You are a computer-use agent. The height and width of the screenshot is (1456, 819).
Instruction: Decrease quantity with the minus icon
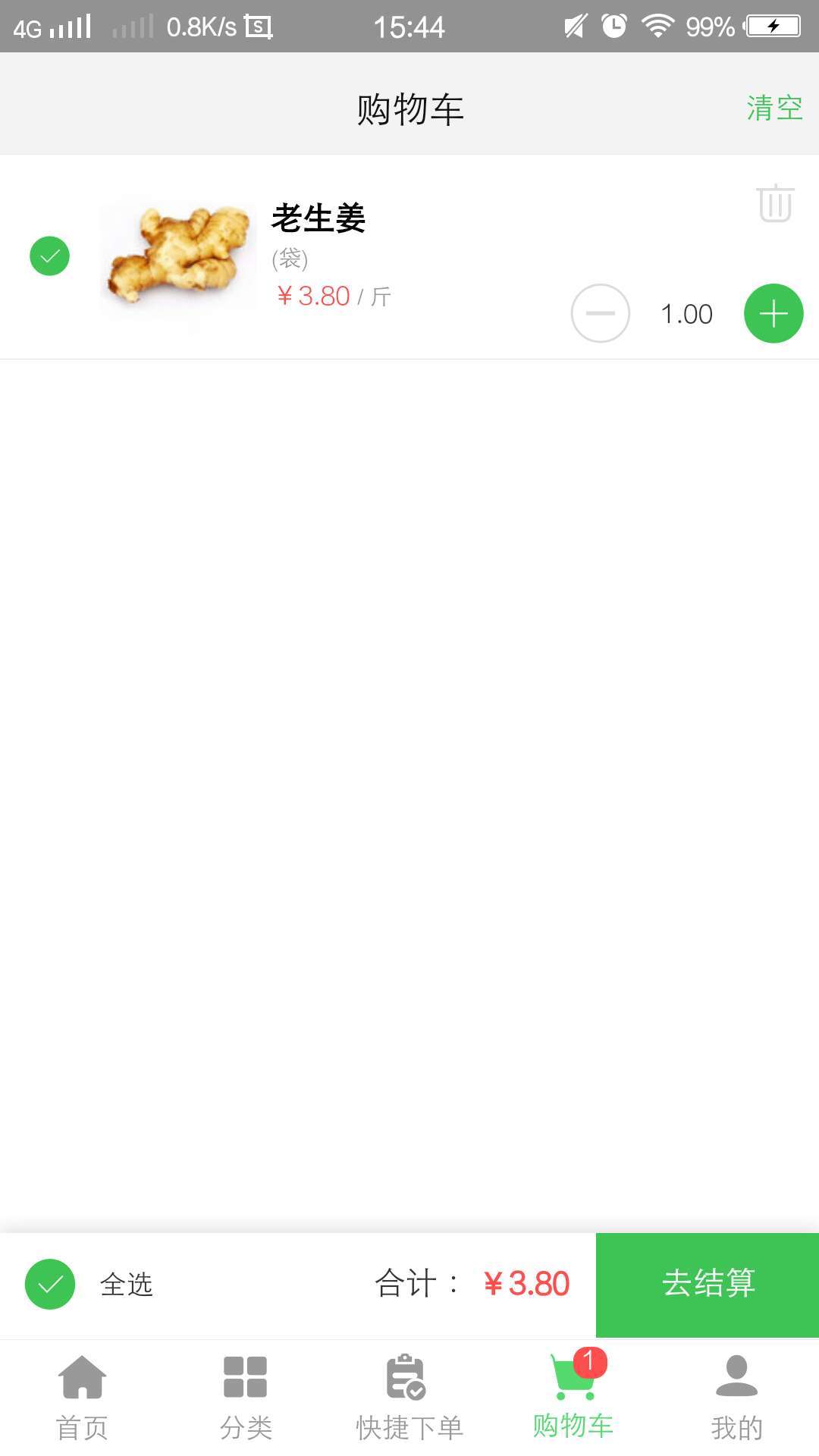coord(600,313)
